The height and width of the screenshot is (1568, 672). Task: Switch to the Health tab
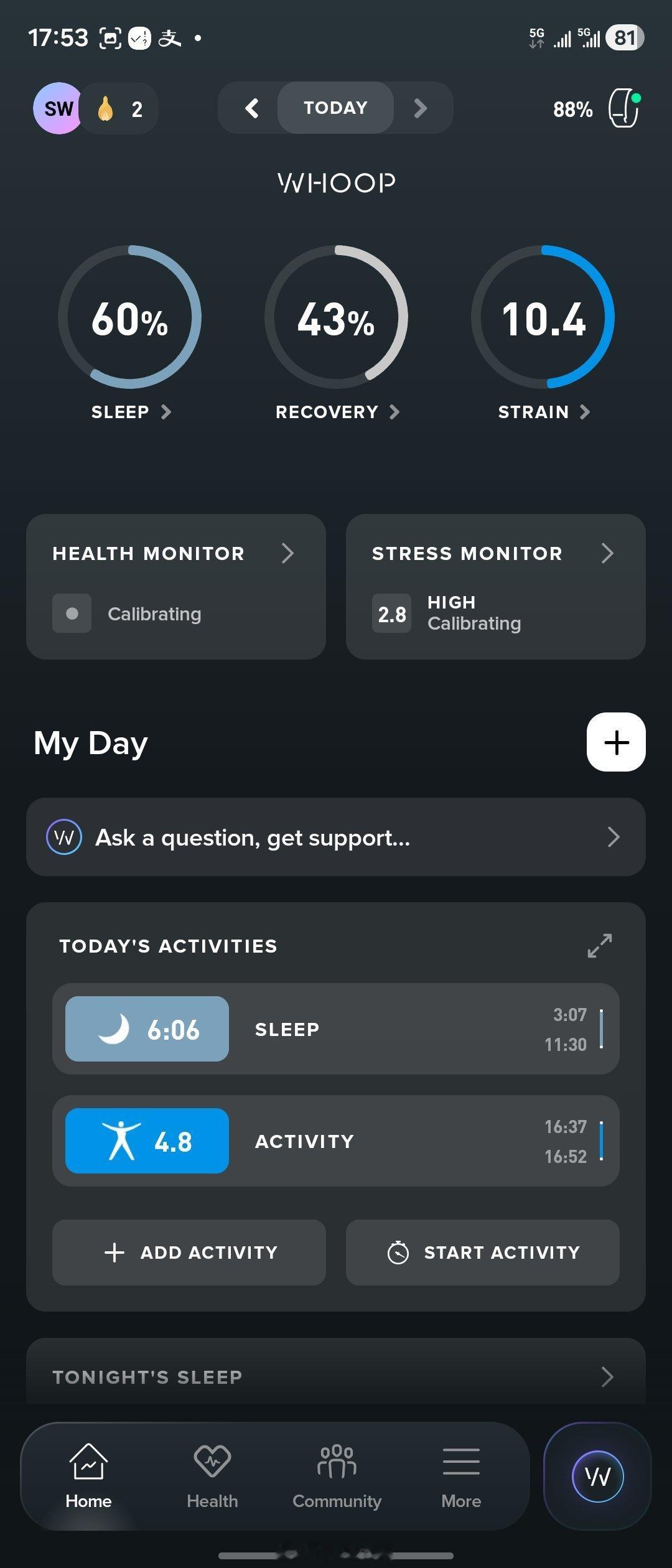pyautogui.click(x=212, y=1476)
